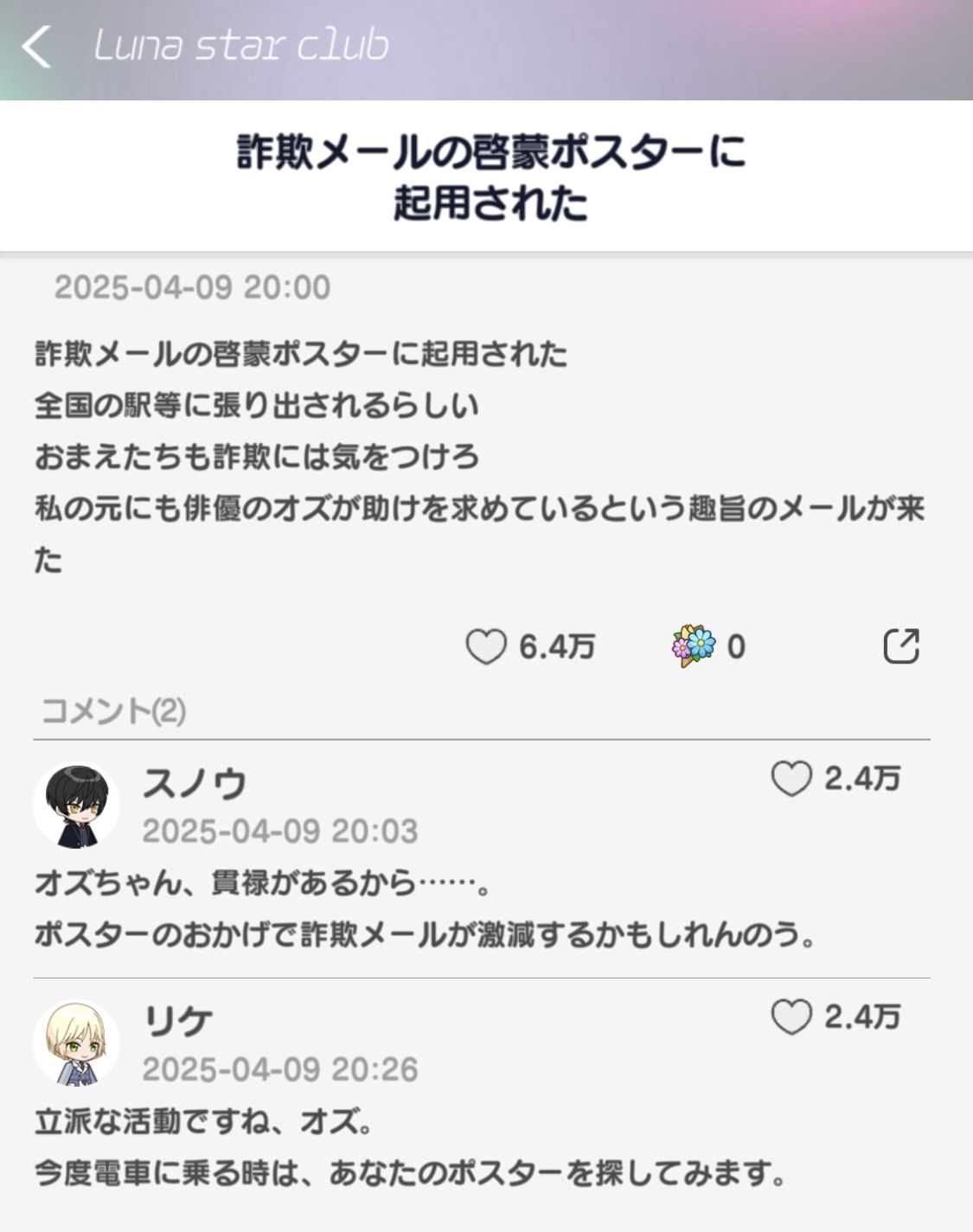Share this post externally
Screen dimensions: 973x1232
coord(900,645)
